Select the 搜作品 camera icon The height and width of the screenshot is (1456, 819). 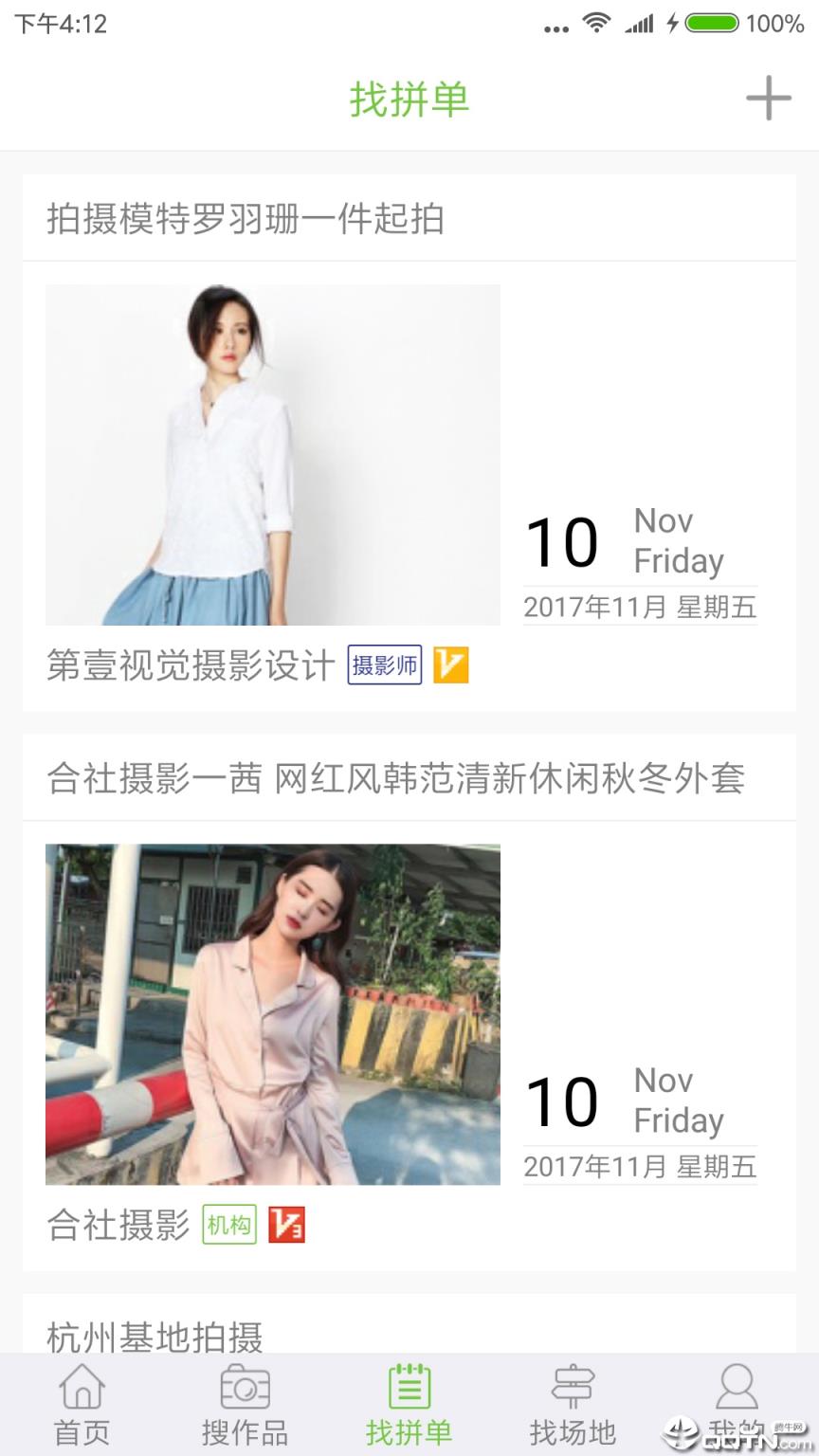(x=246, y=1388)
